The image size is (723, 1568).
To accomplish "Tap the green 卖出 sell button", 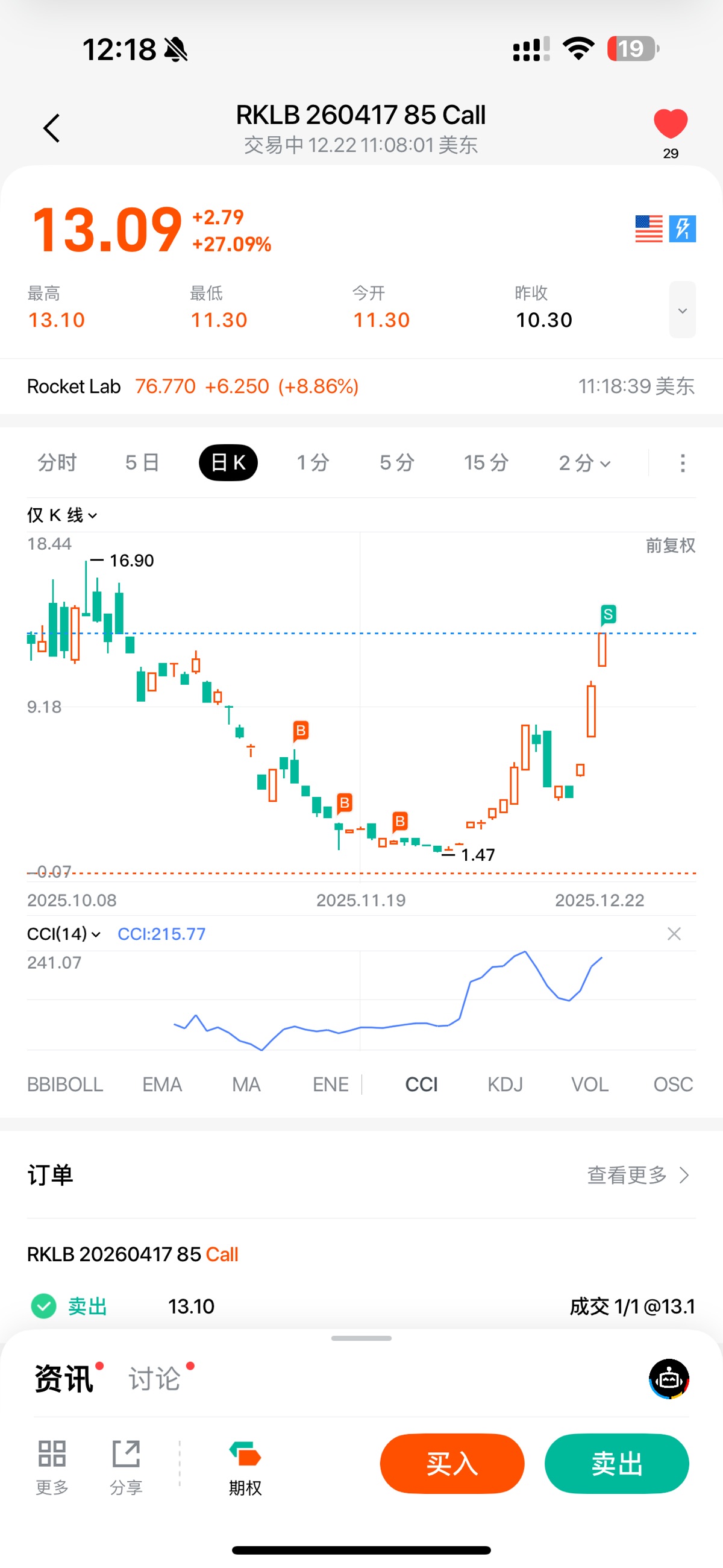I will coord(616,1463).
